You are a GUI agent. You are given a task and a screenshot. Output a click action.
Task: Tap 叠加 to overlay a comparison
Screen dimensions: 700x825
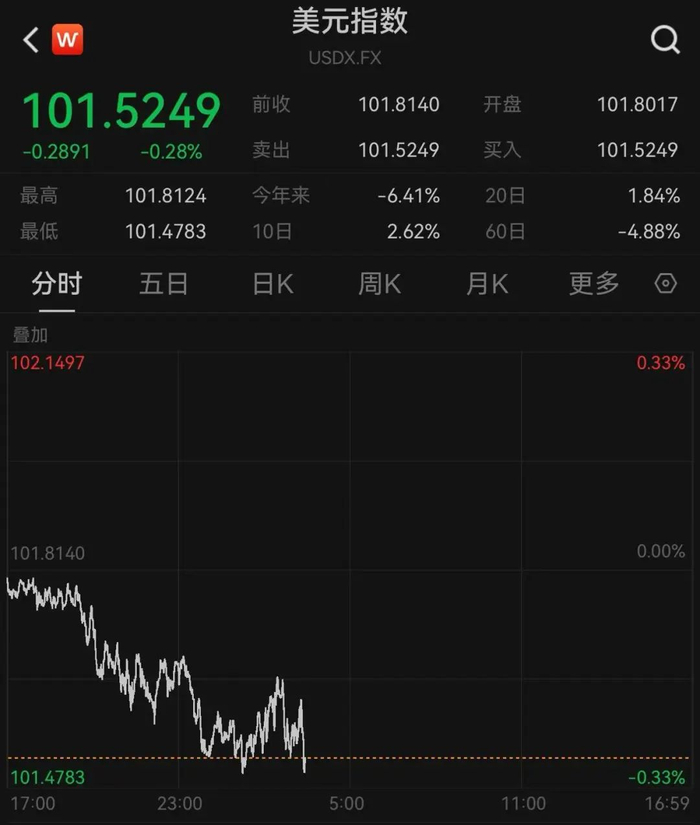[31, 335]
